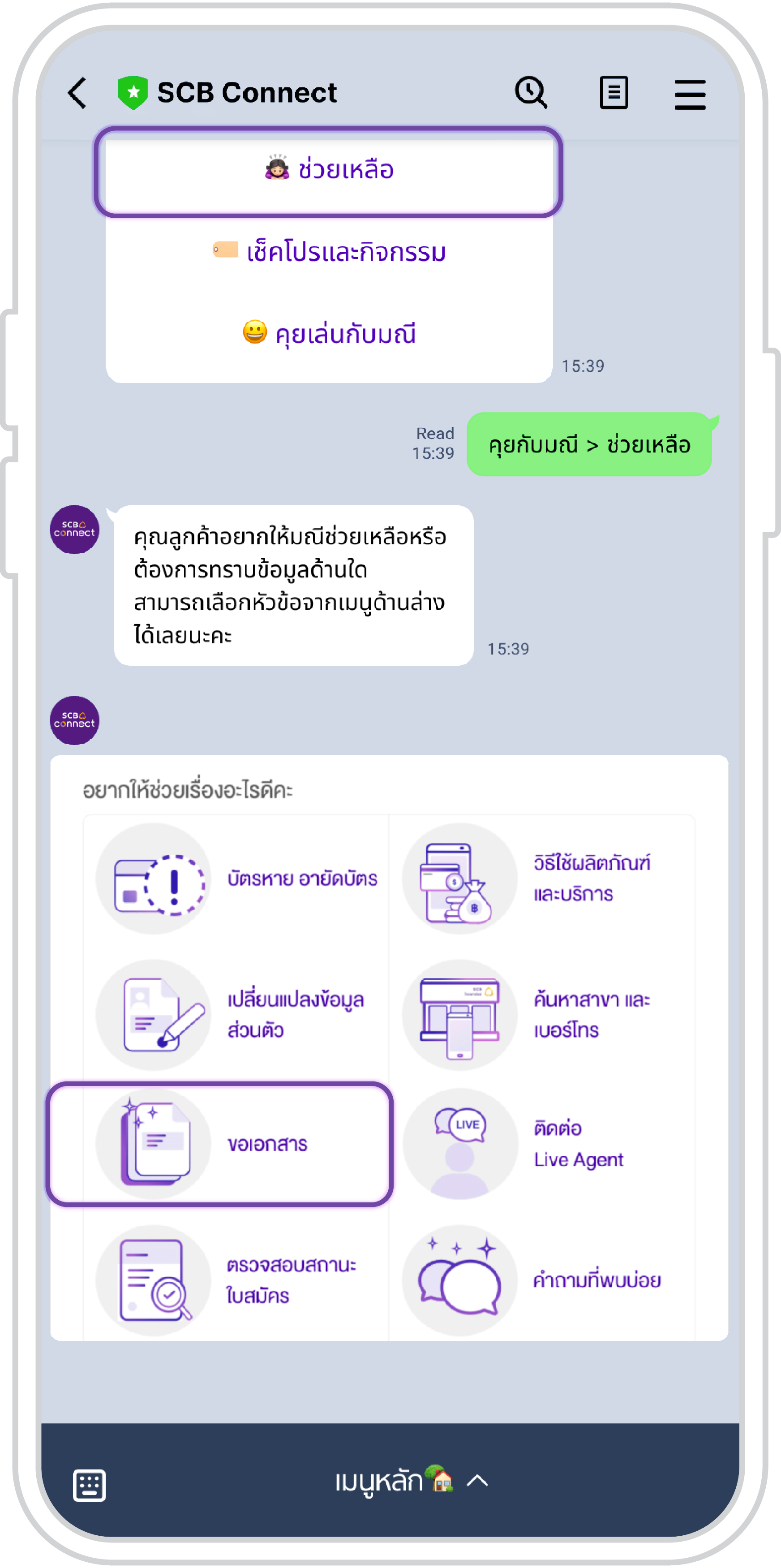The height and width of the screenshot is (1568, 781).
Task: Select ขอเอกสาร to request documents
Action: tap(219, 1144)
